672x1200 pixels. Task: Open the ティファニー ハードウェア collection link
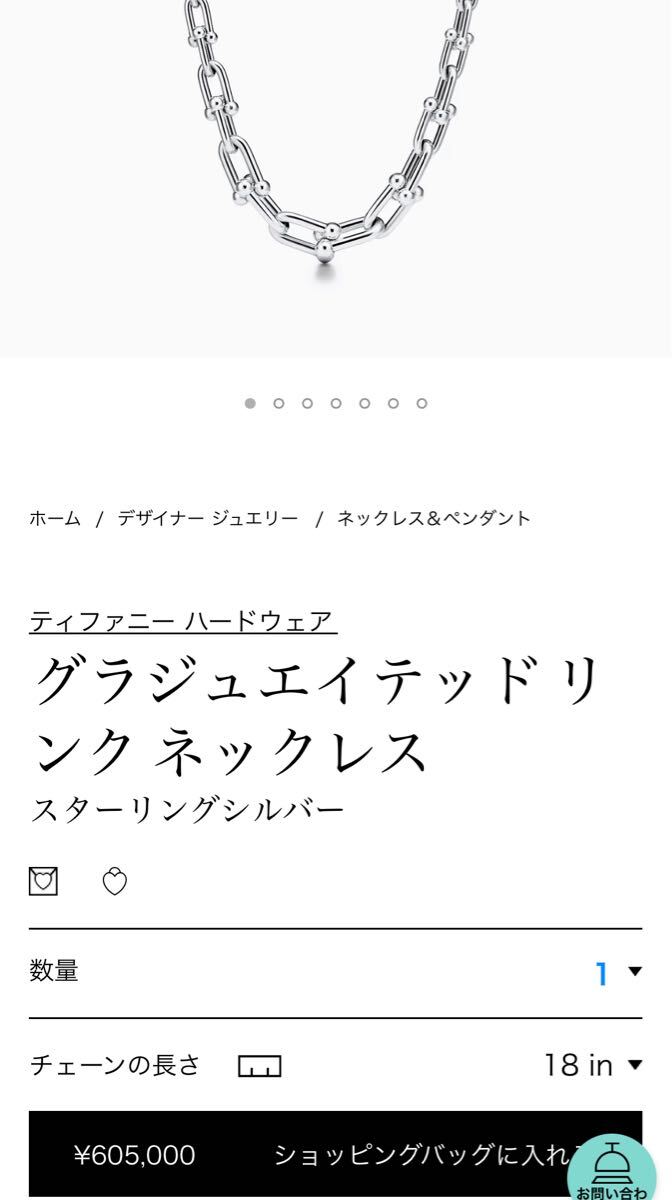[x=183, y=621]
